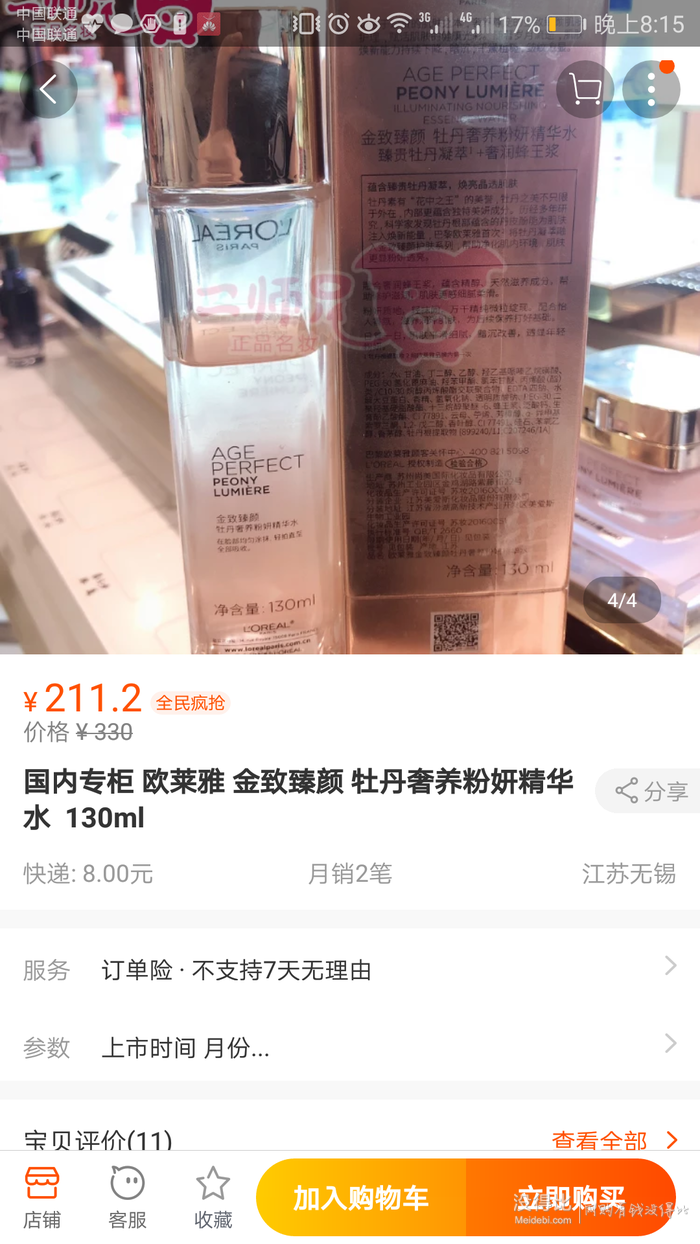This screenshot has width=700, height=1244.
Task: Open the 参数 product parameters row
Action: click(x=350, y=1047)
